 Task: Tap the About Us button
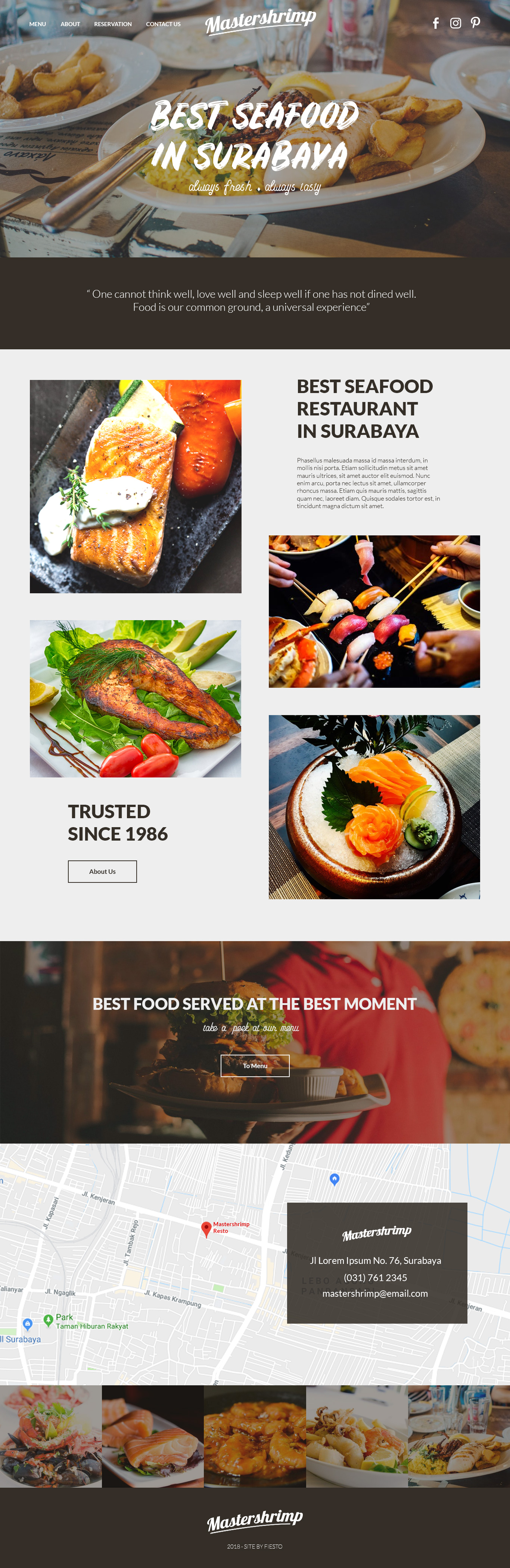(x=102, y=871)
